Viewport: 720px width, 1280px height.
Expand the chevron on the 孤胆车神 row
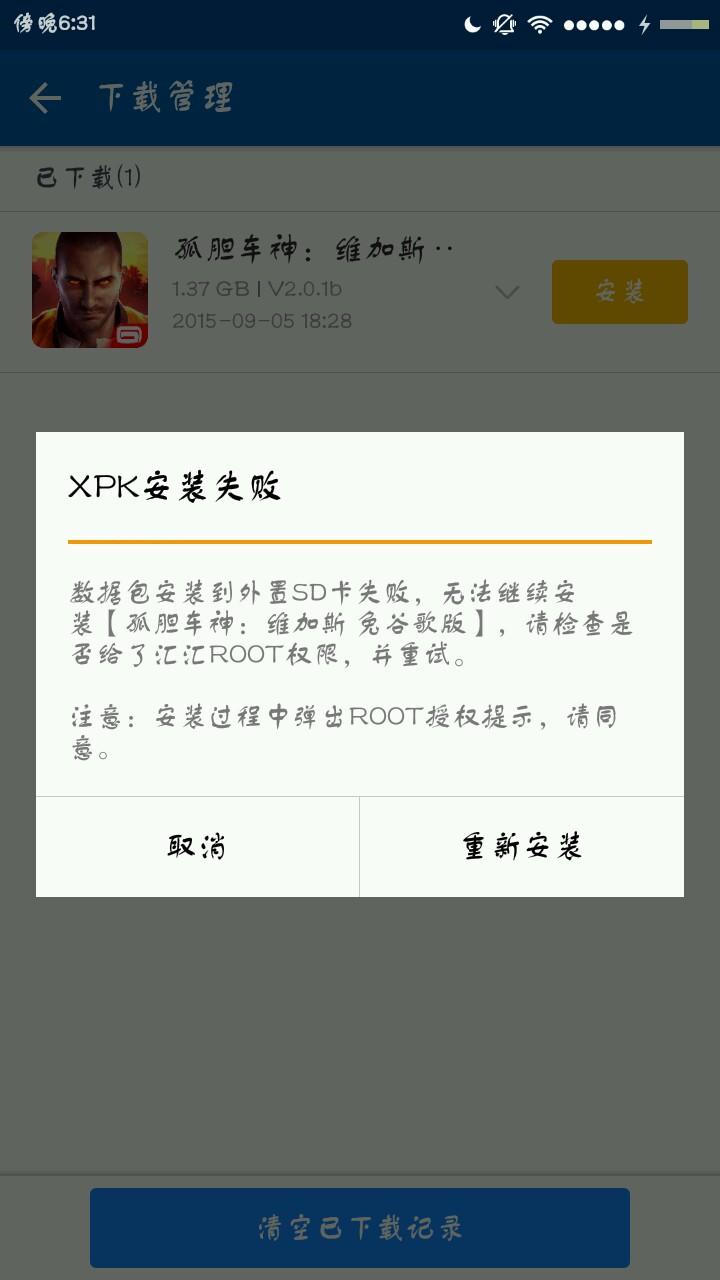(508, 292)
